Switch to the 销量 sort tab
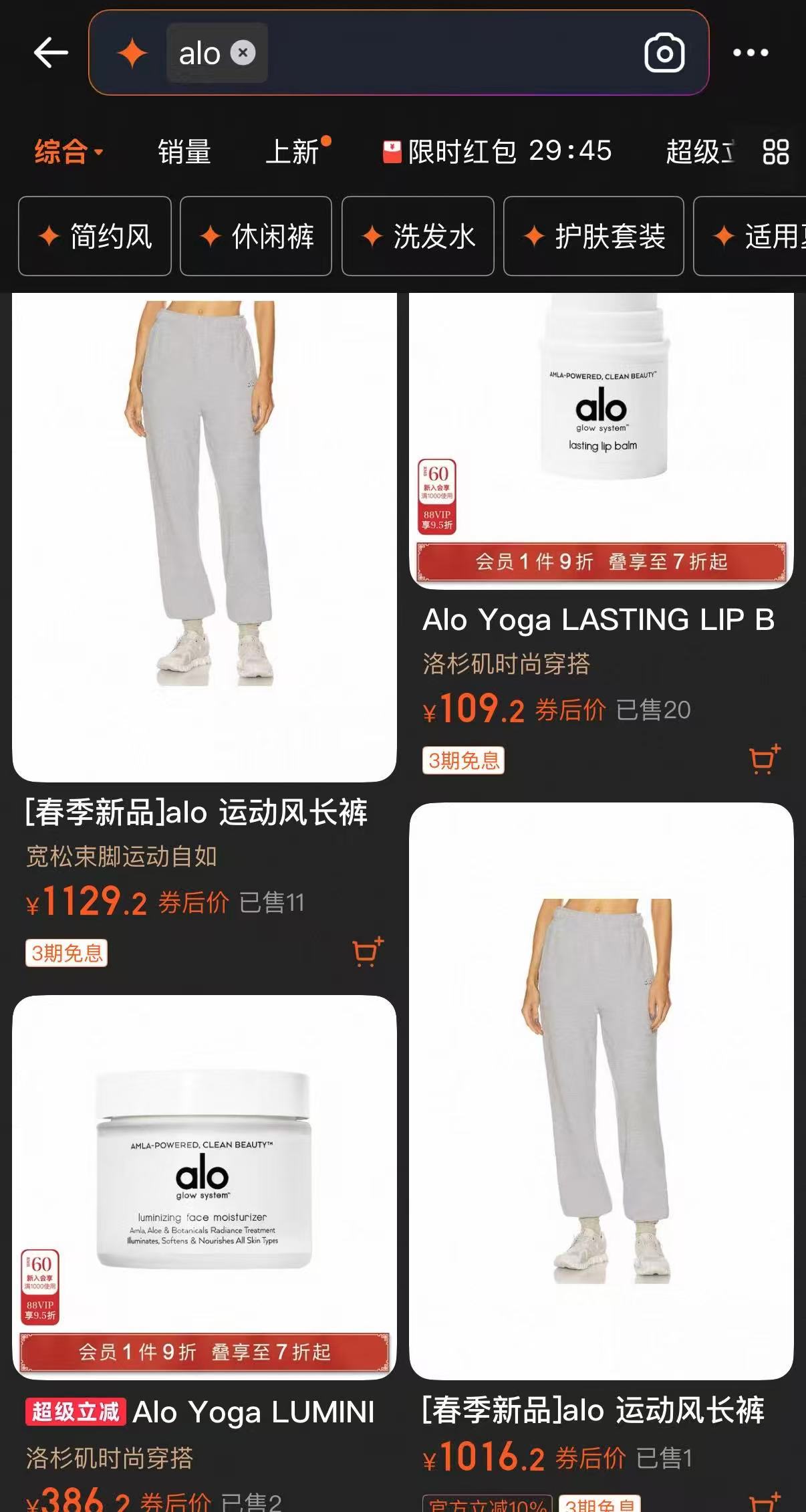 click(x=185, y=152)
